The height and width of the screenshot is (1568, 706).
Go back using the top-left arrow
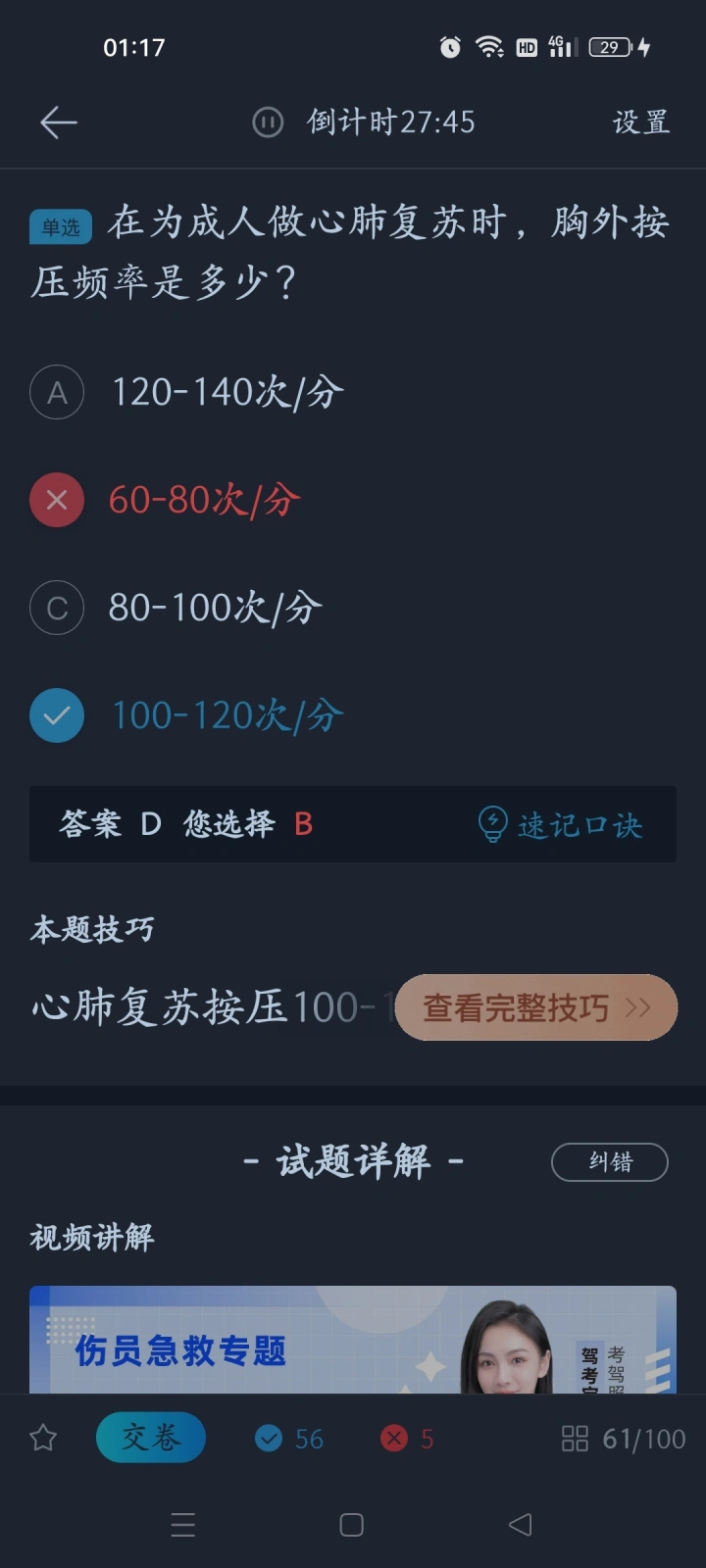58,122
